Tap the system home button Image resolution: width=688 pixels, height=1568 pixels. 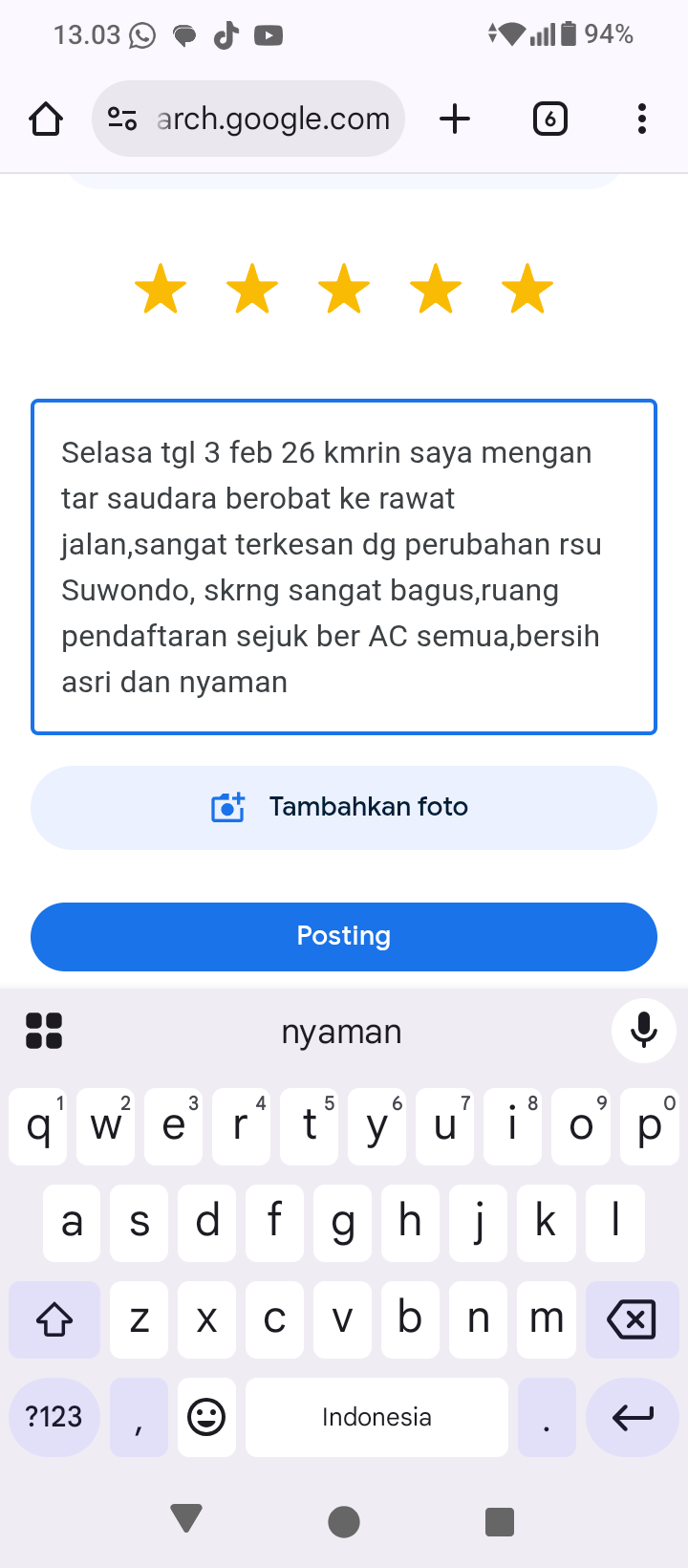(344, 1520)
